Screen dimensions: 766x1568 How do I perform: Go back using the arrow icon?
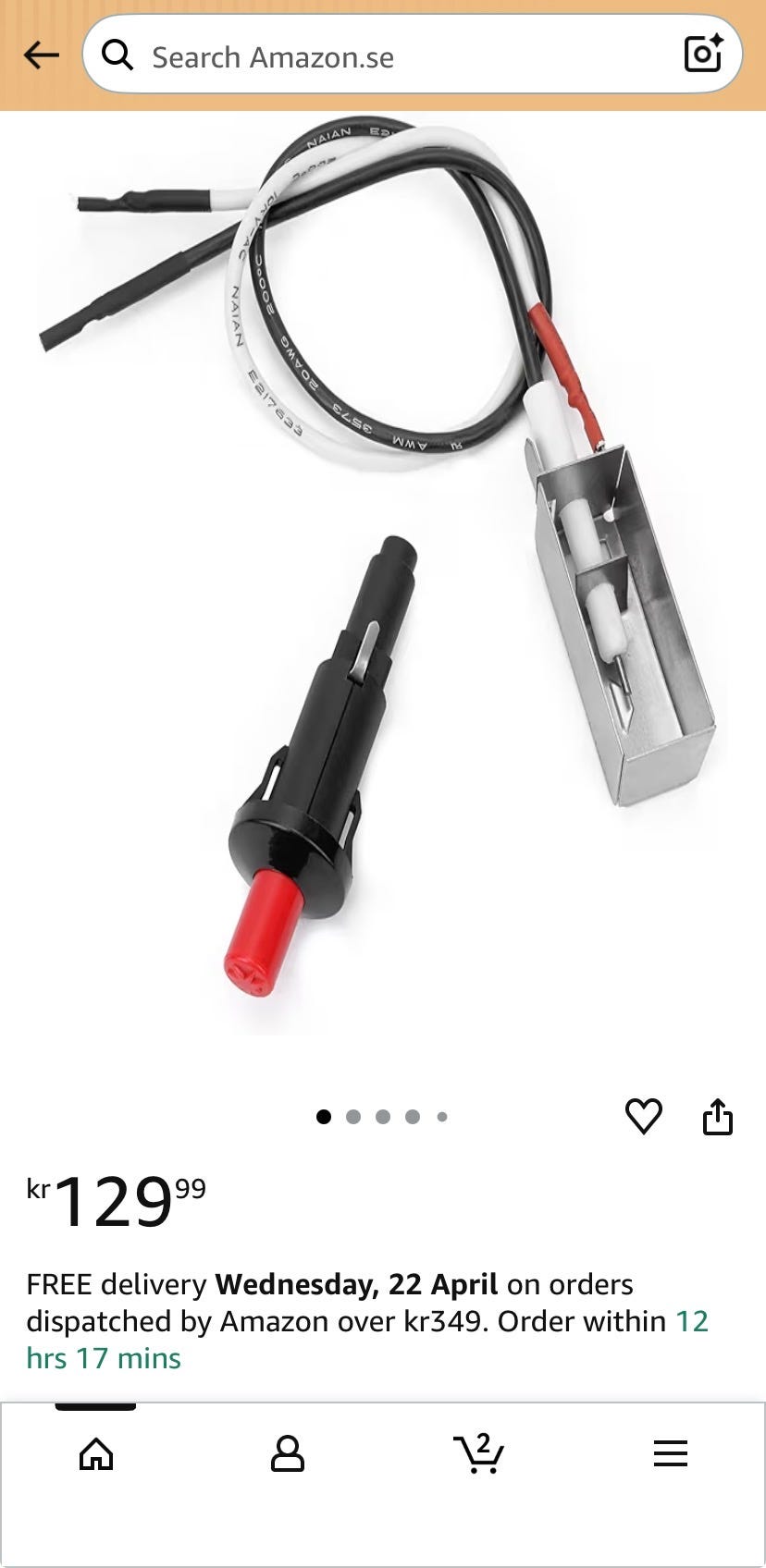coord(41,56)
